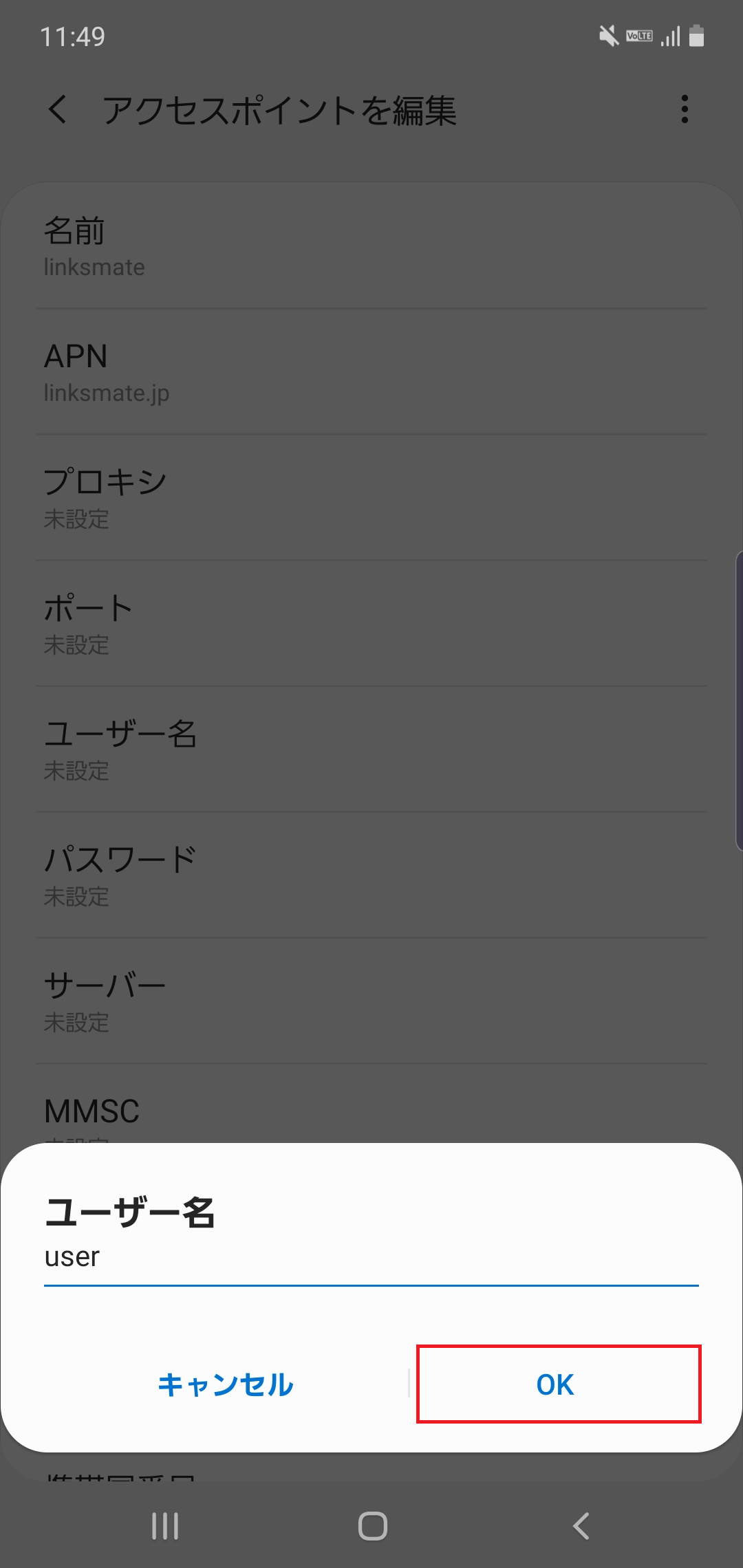Viewport: 743px width, 1568px height.
Task: Tap the battery icon in the status bar
Action: (x=696, y=36)
